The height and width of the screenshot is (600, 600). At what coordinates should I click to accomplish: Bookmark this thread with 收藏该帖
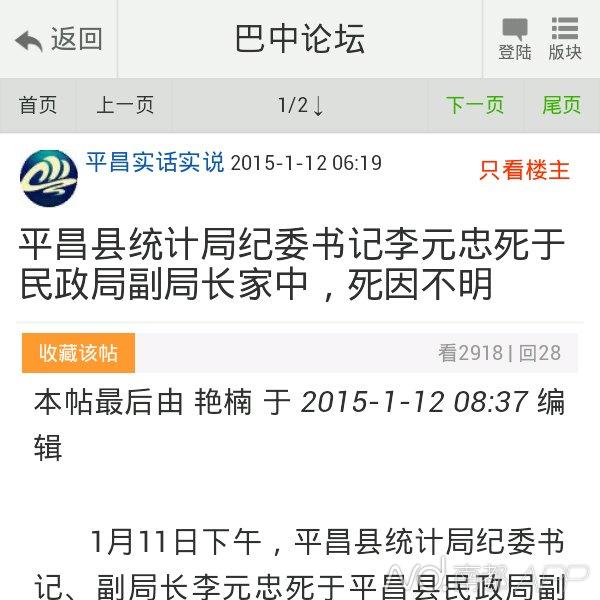[78, 353]
